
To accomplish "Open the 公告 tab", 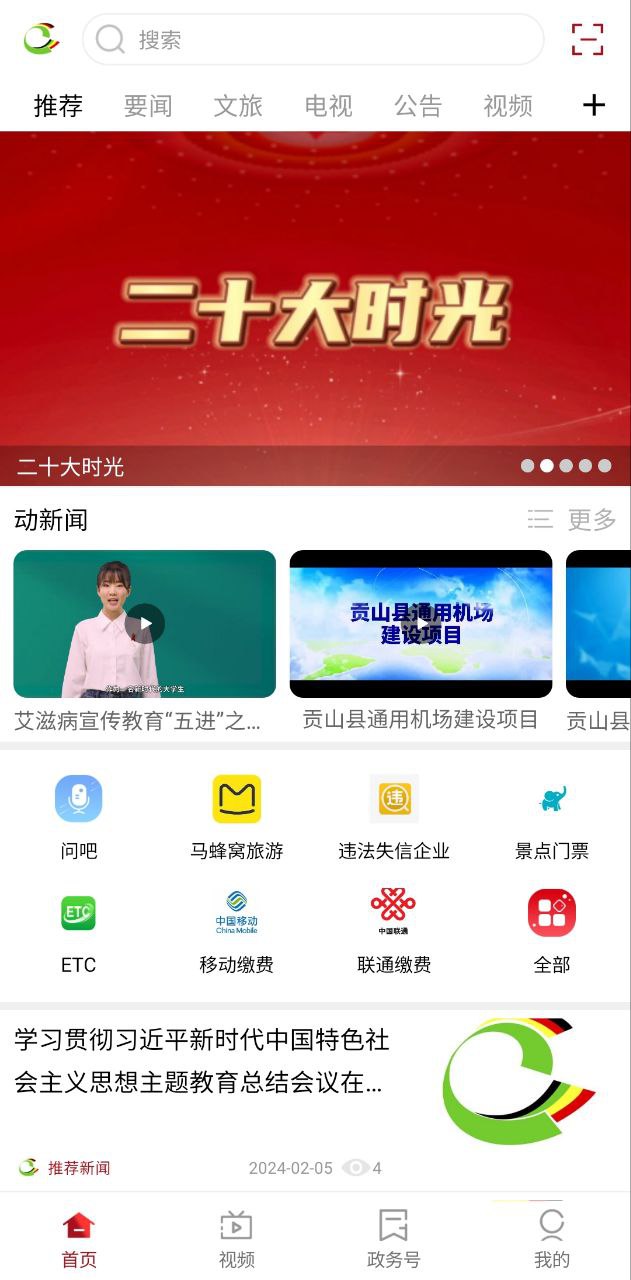I will 418,105.
